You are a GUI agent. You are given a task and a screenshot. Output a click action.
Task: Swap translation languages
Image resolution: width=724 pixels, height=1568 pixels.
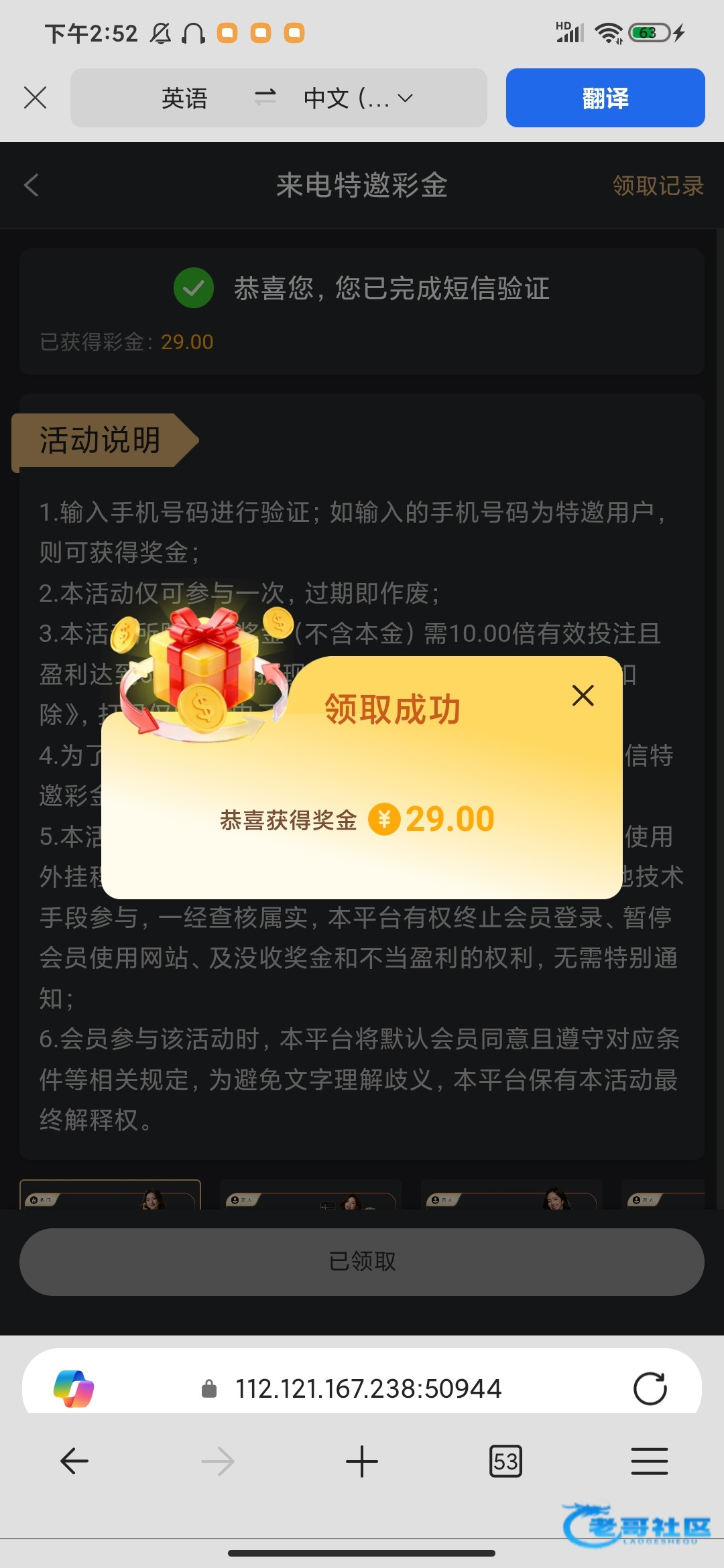(x=265, y=98)
